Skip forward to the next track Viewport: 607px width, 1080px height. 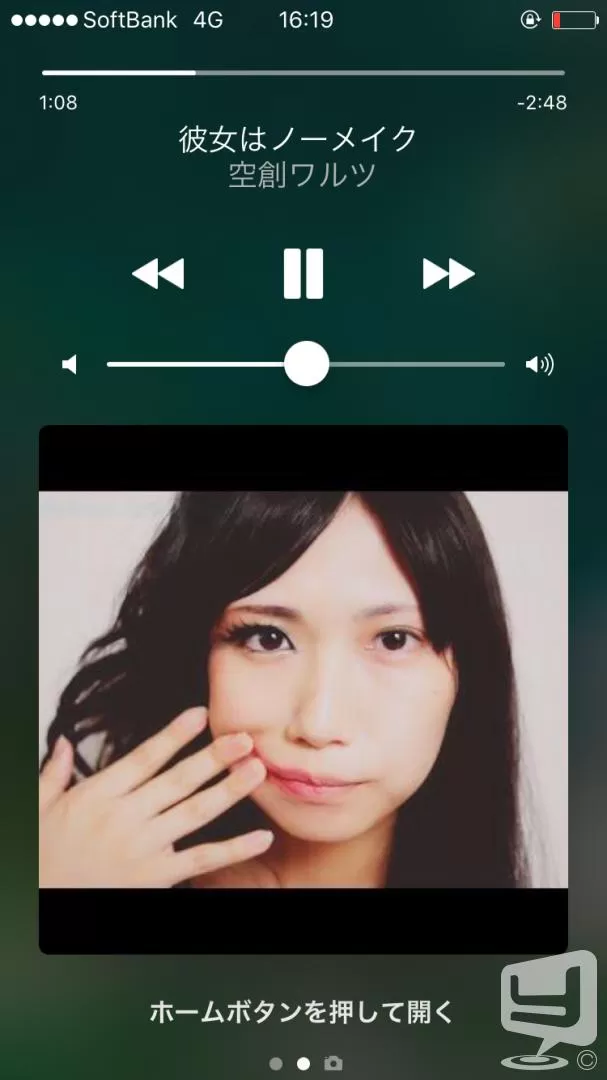[x=449, y=273]
